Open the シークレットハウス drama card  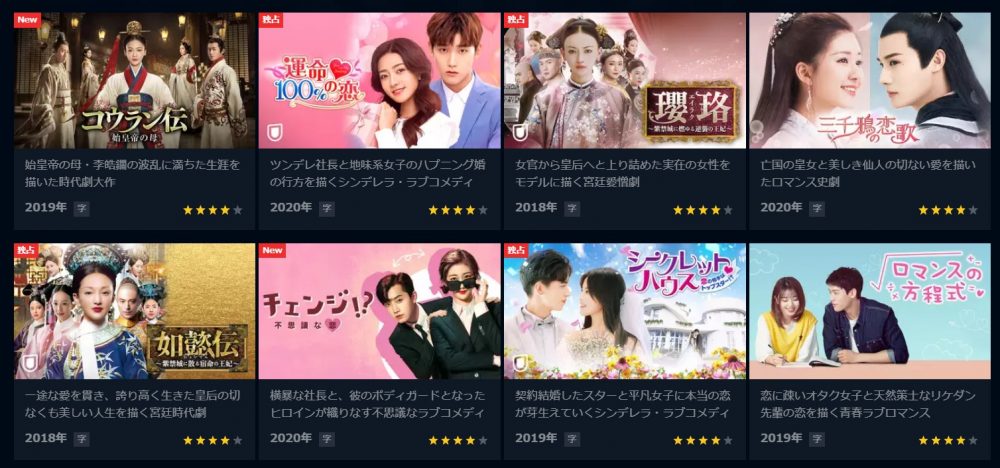(624, 311)
